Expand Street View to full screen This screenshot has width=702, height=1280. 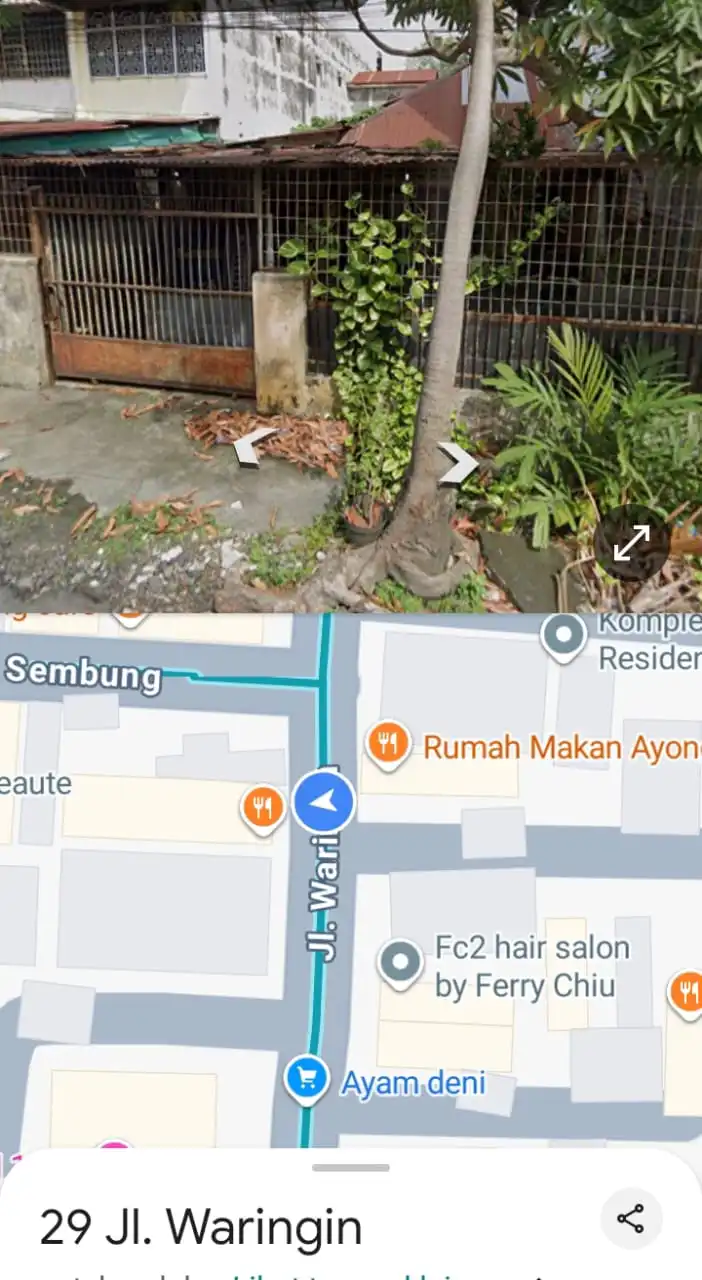631,545
